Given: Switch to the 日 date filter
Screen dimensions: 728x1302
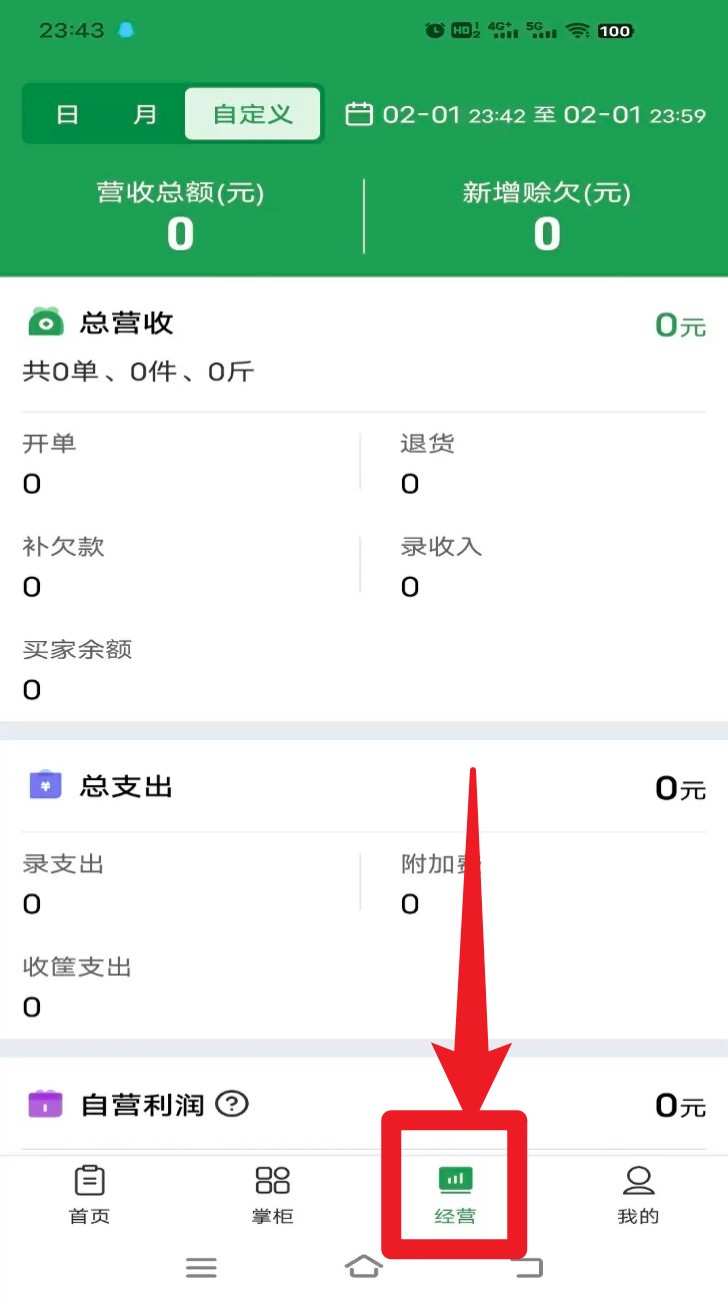Looking at the screenshot, I should coord(66,114).
